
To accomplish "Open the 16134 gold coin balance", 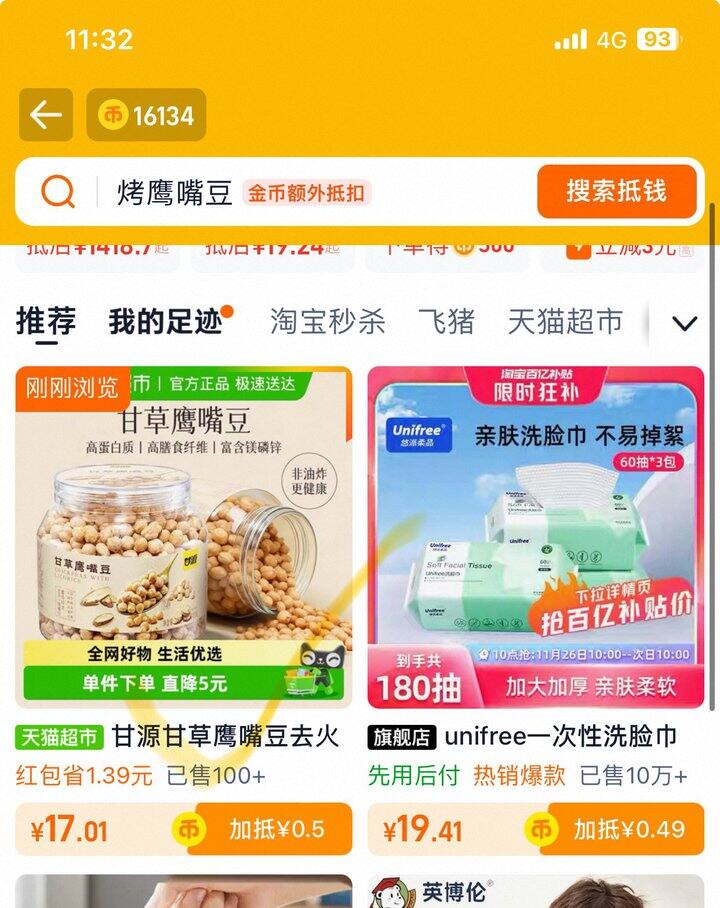I will [x=146, y=115].
